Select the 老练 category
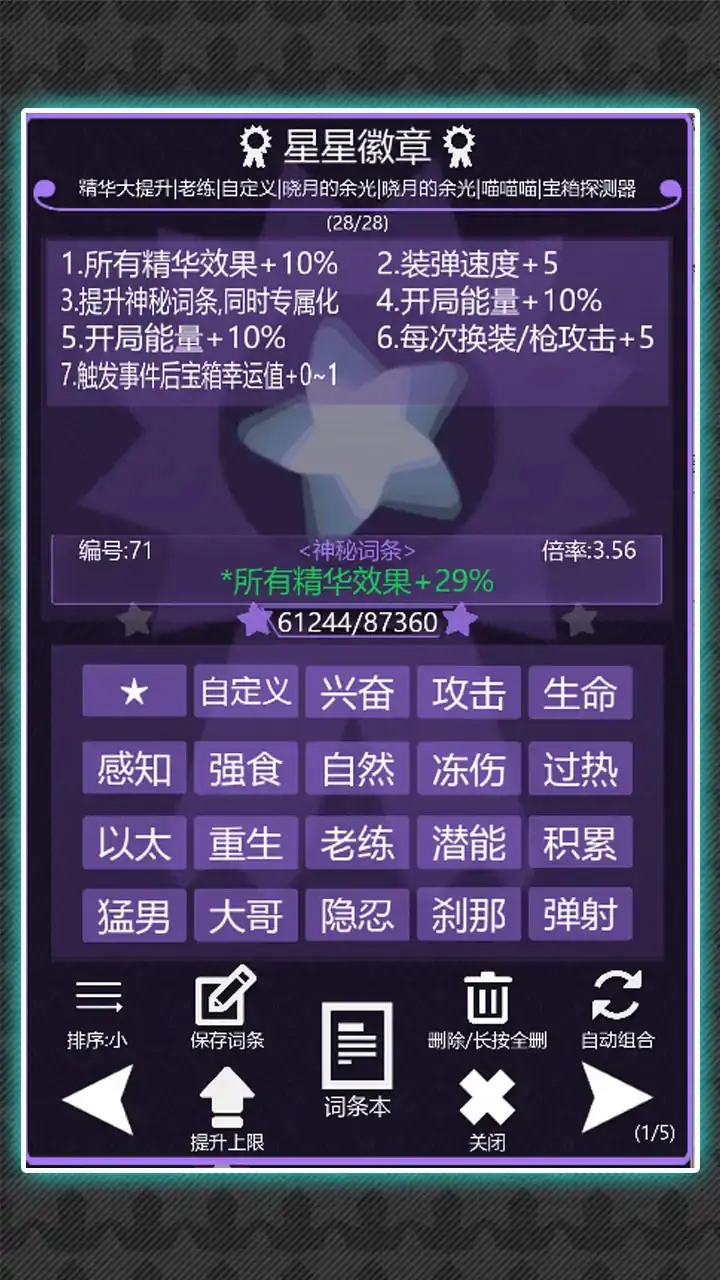The width and height of the screenshot is (720, 1280). pyautogui.click(x=357, y=843)
